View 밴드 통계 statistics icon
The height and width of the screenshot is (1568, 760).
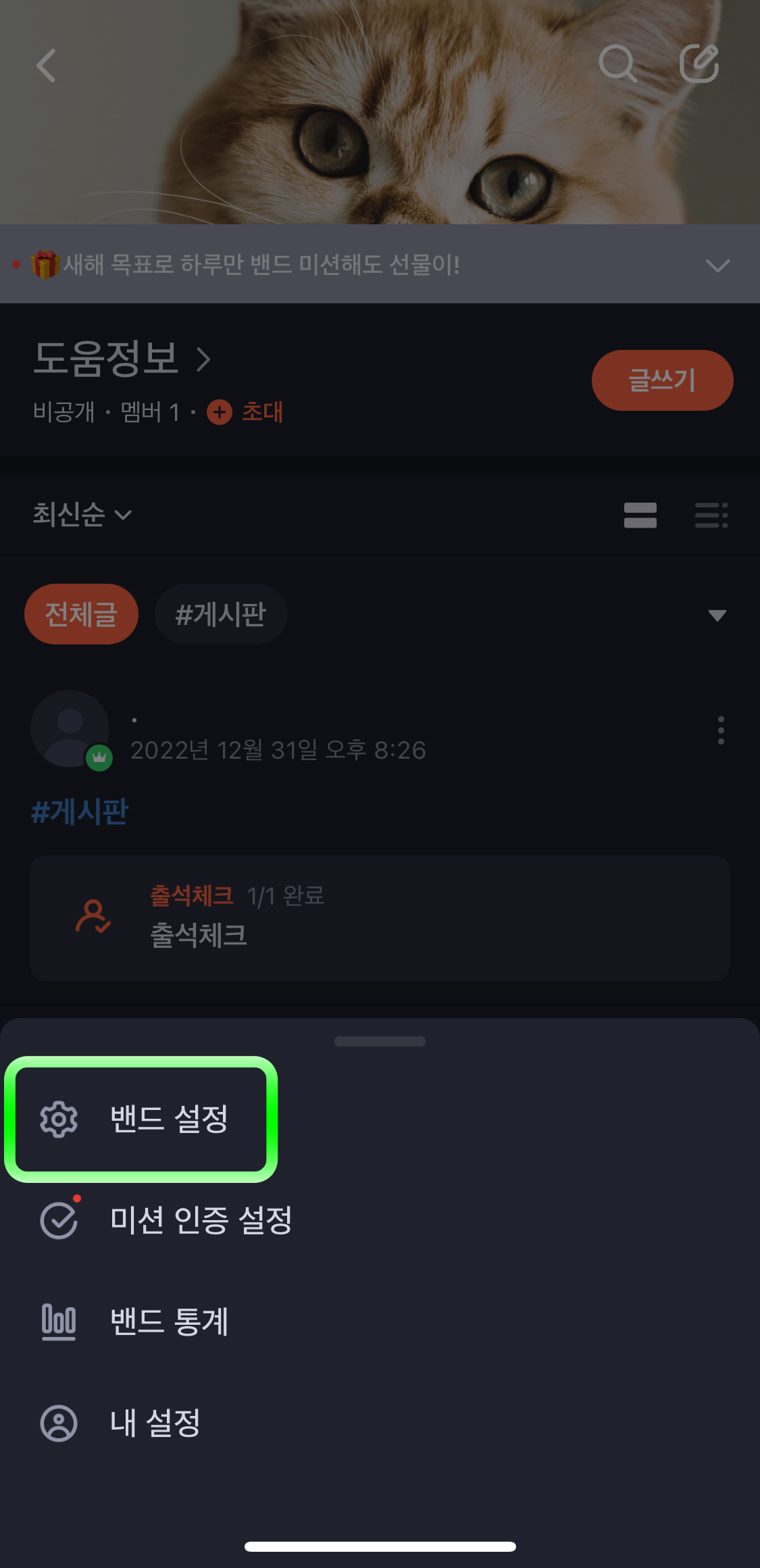59,1322
